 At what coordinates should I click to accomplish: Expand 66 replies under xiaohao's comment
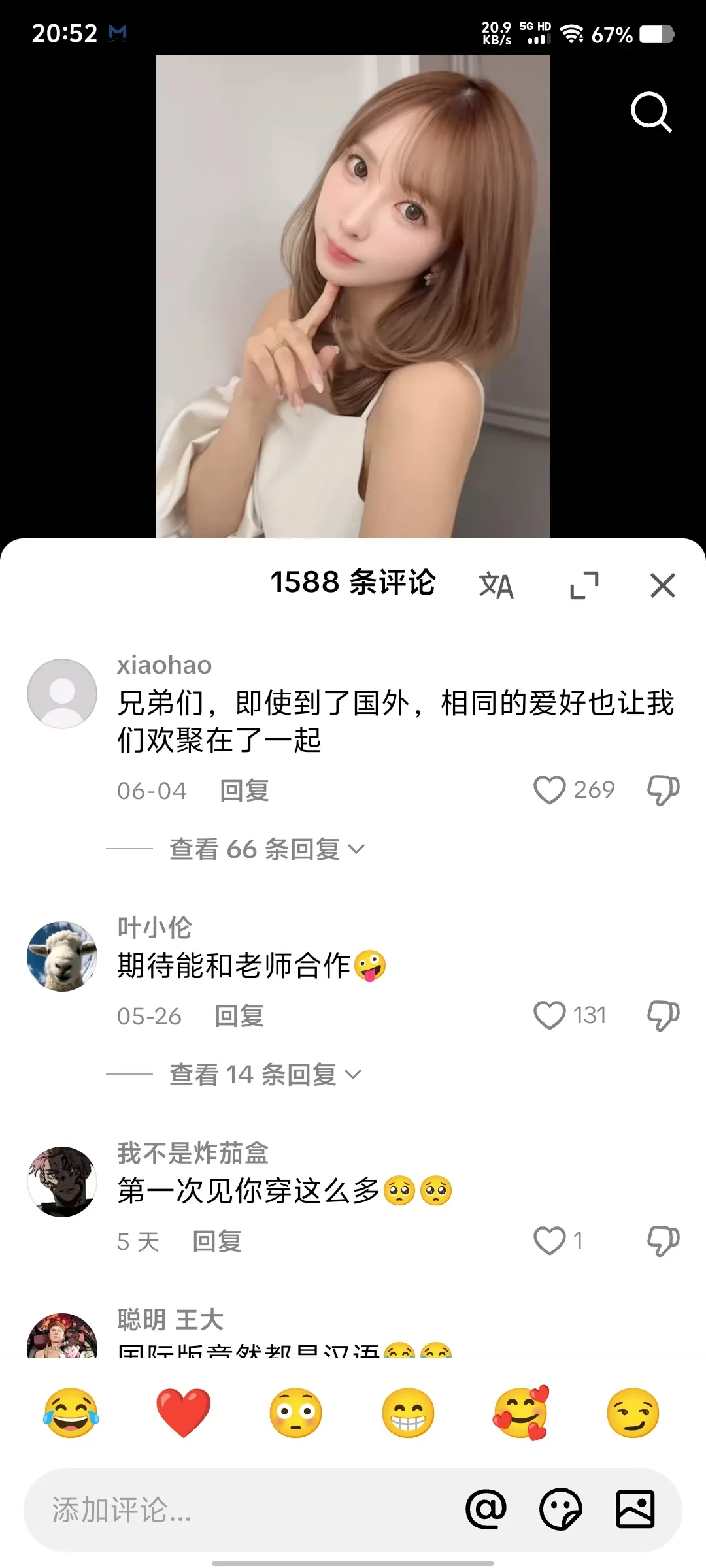pyautogui.click(x=266, y=849)
